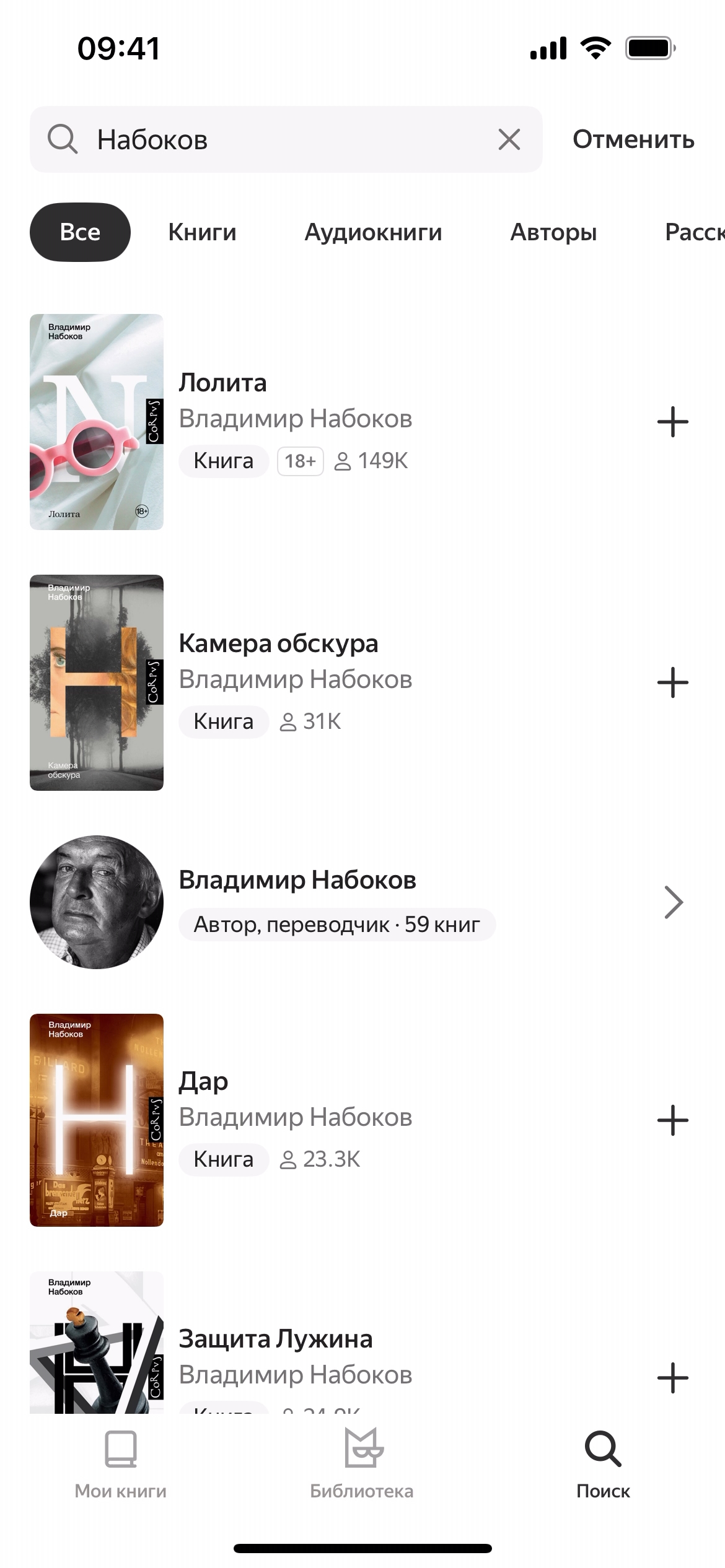Go to the Библиотека tab

[x=362, y=1465]
